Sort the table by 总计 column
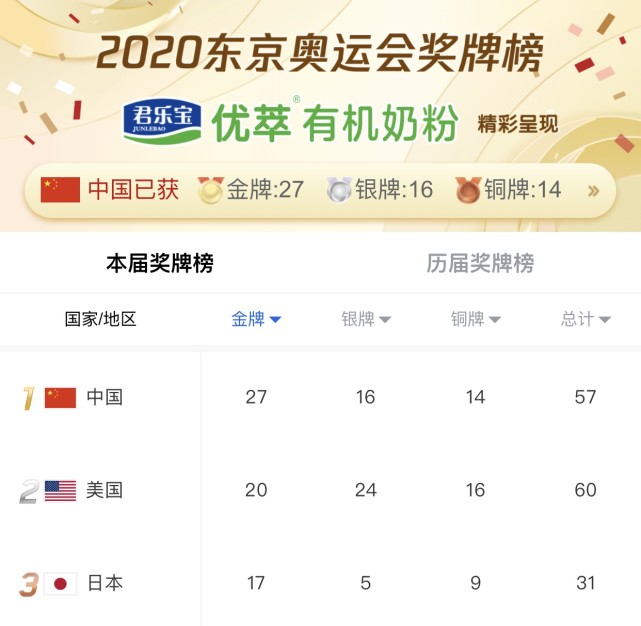The height and width of the screenshot is (626, 641). (586, 320)
